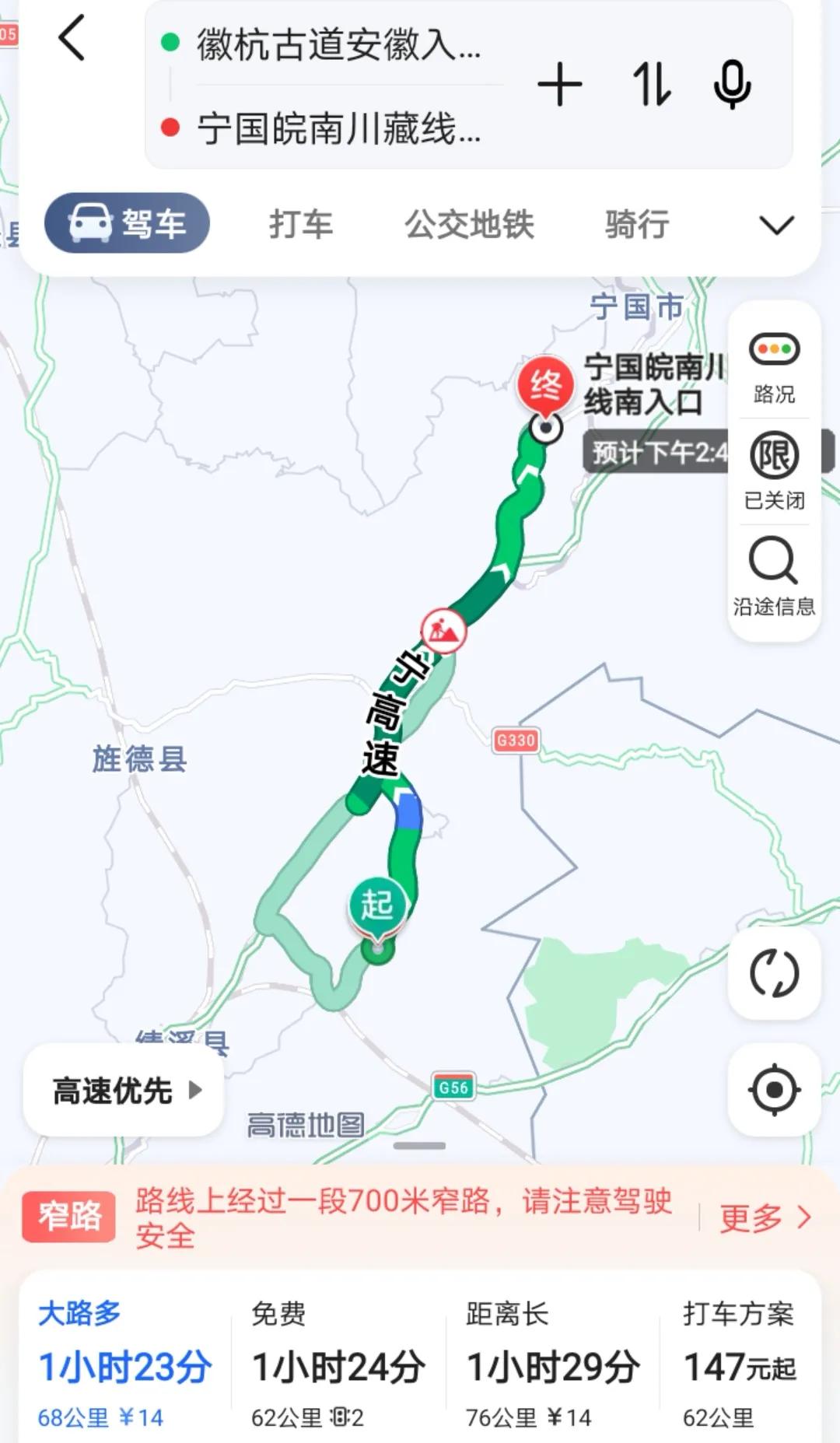Switch to the 骑行 cycling tab

637,225
